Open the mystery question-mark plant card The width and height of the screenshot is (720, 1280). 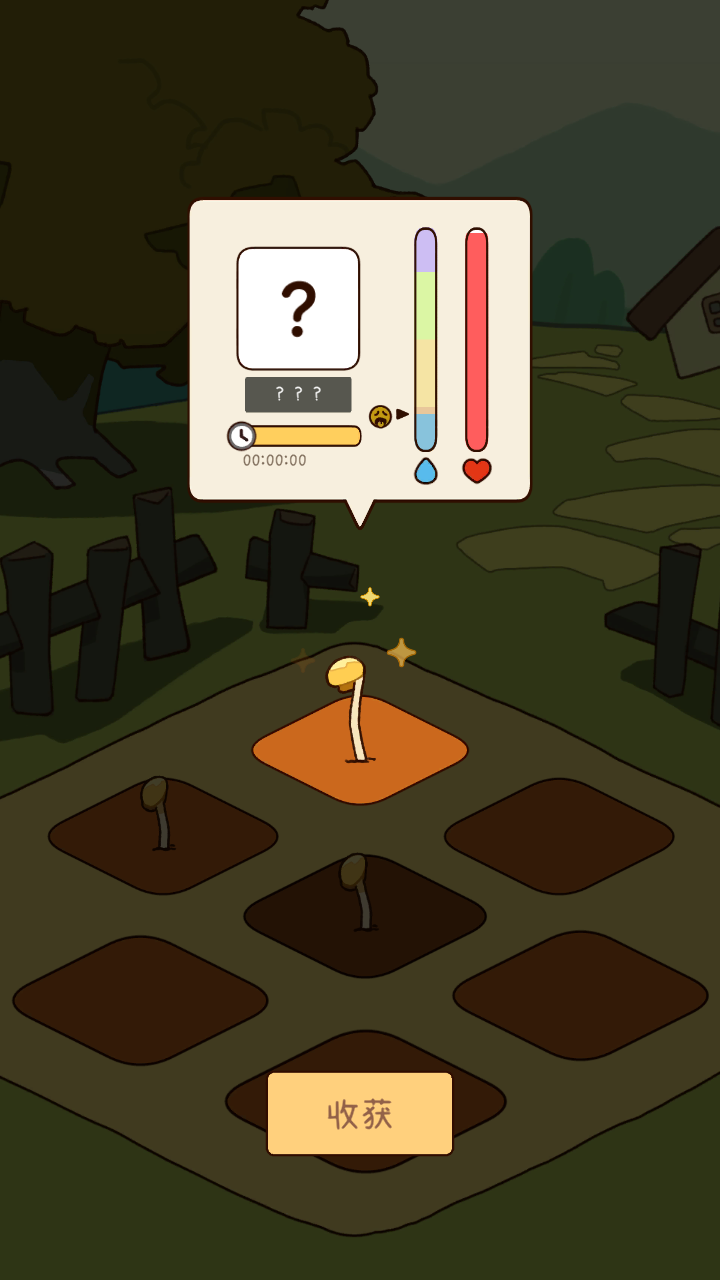[298, 308]
